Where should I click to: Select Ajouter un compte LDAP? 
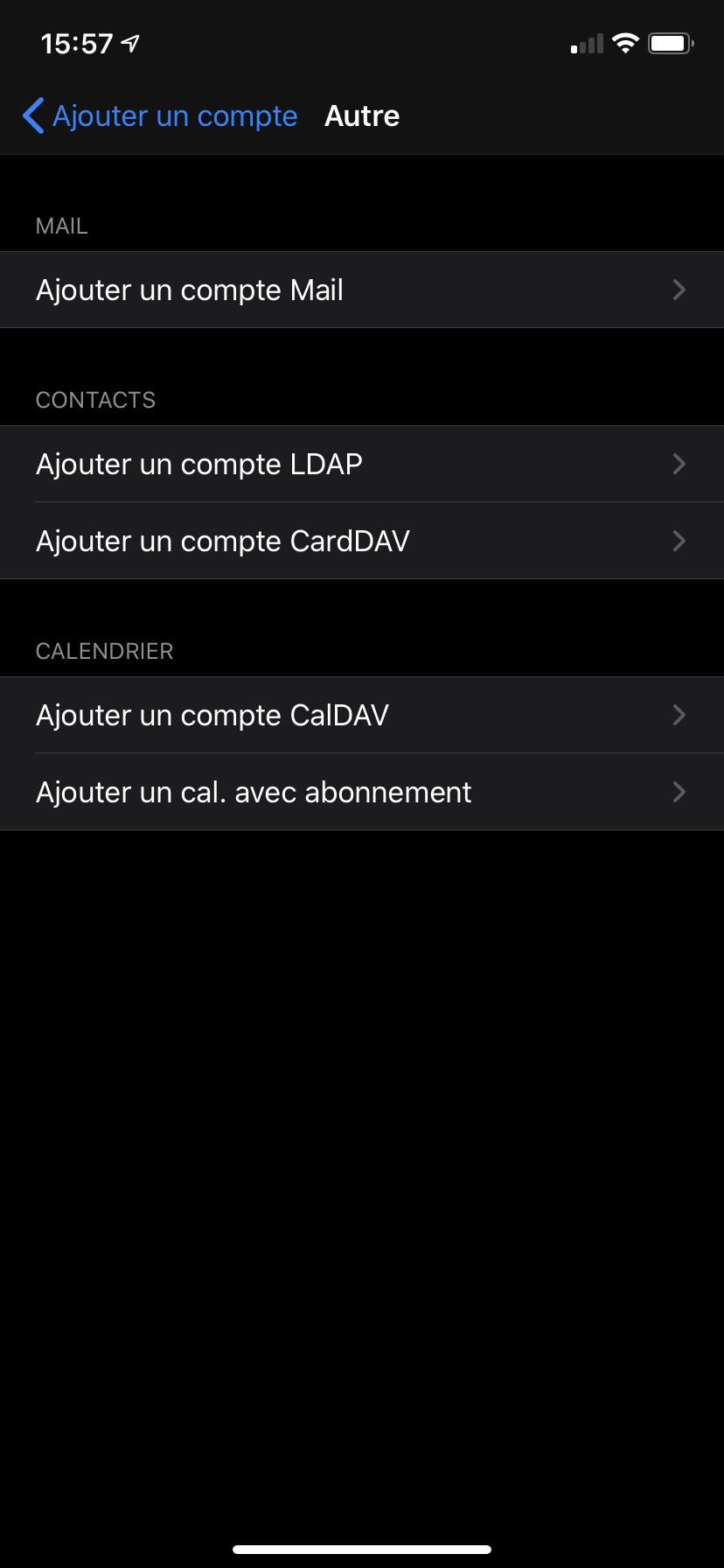362,464
